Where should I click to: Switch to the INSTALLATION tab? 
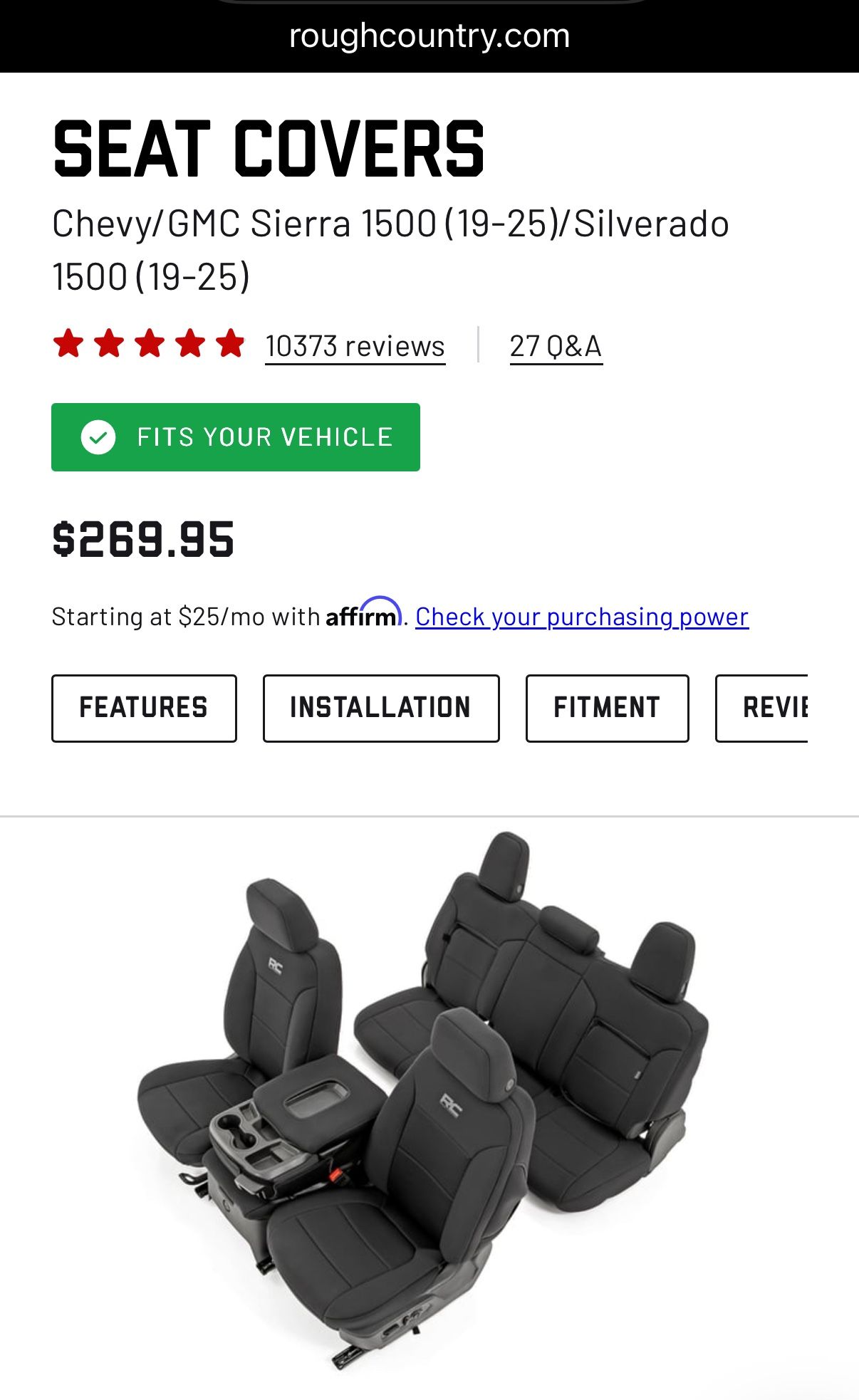(380, 707)
